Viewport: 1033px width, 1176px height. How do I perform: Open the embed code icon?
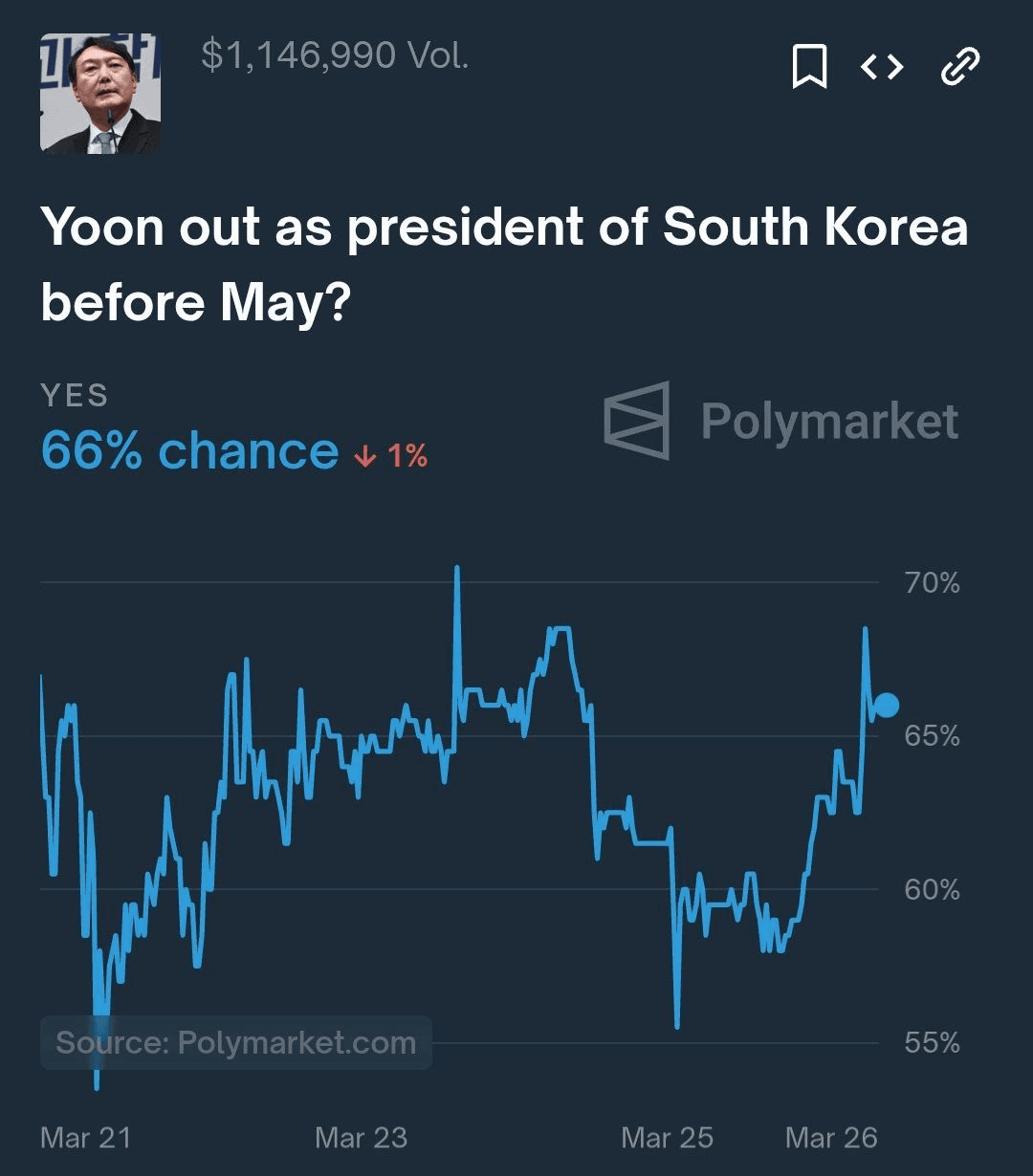coord(882,67)
